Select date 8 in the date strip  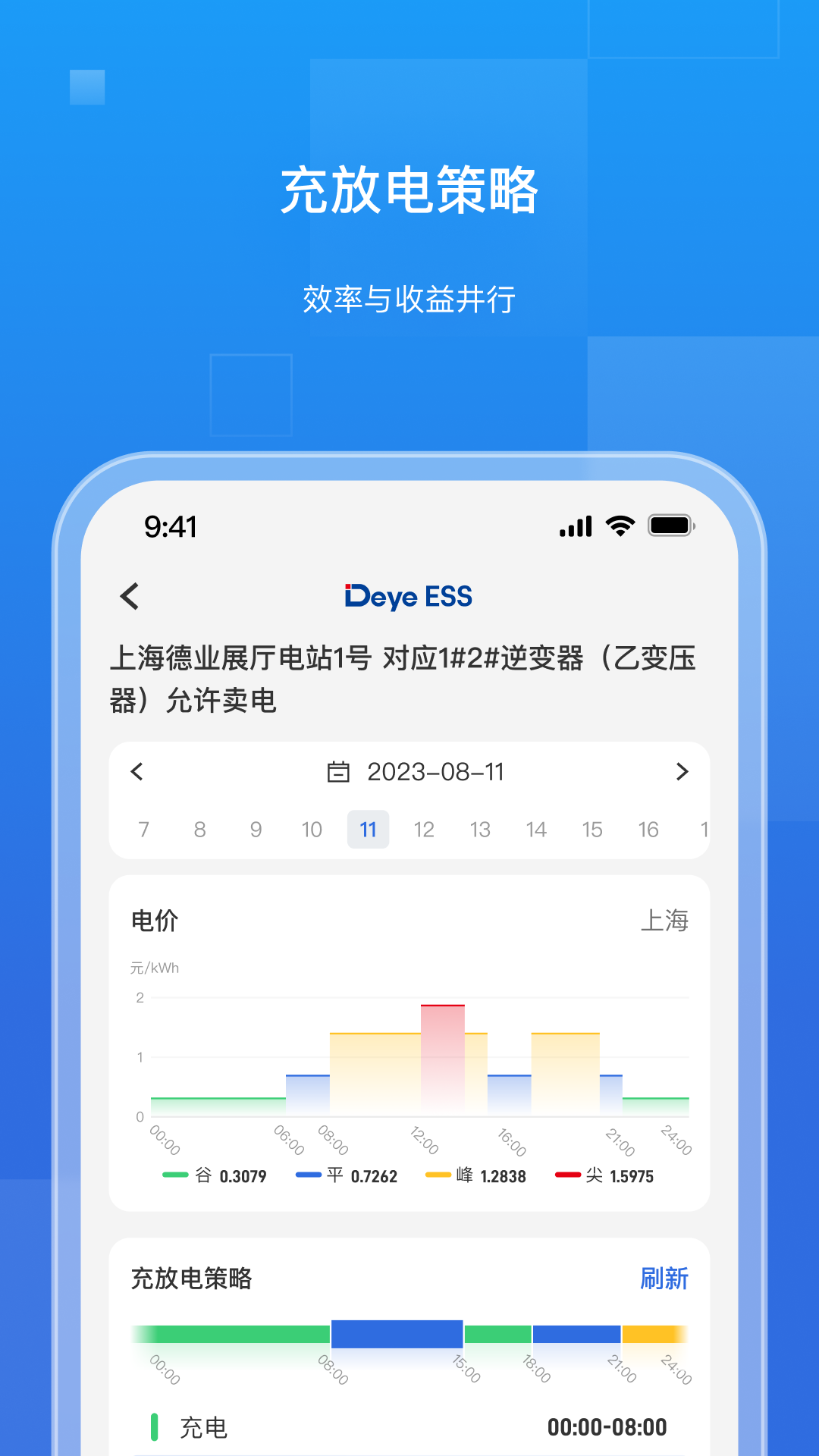pos(200,829)
